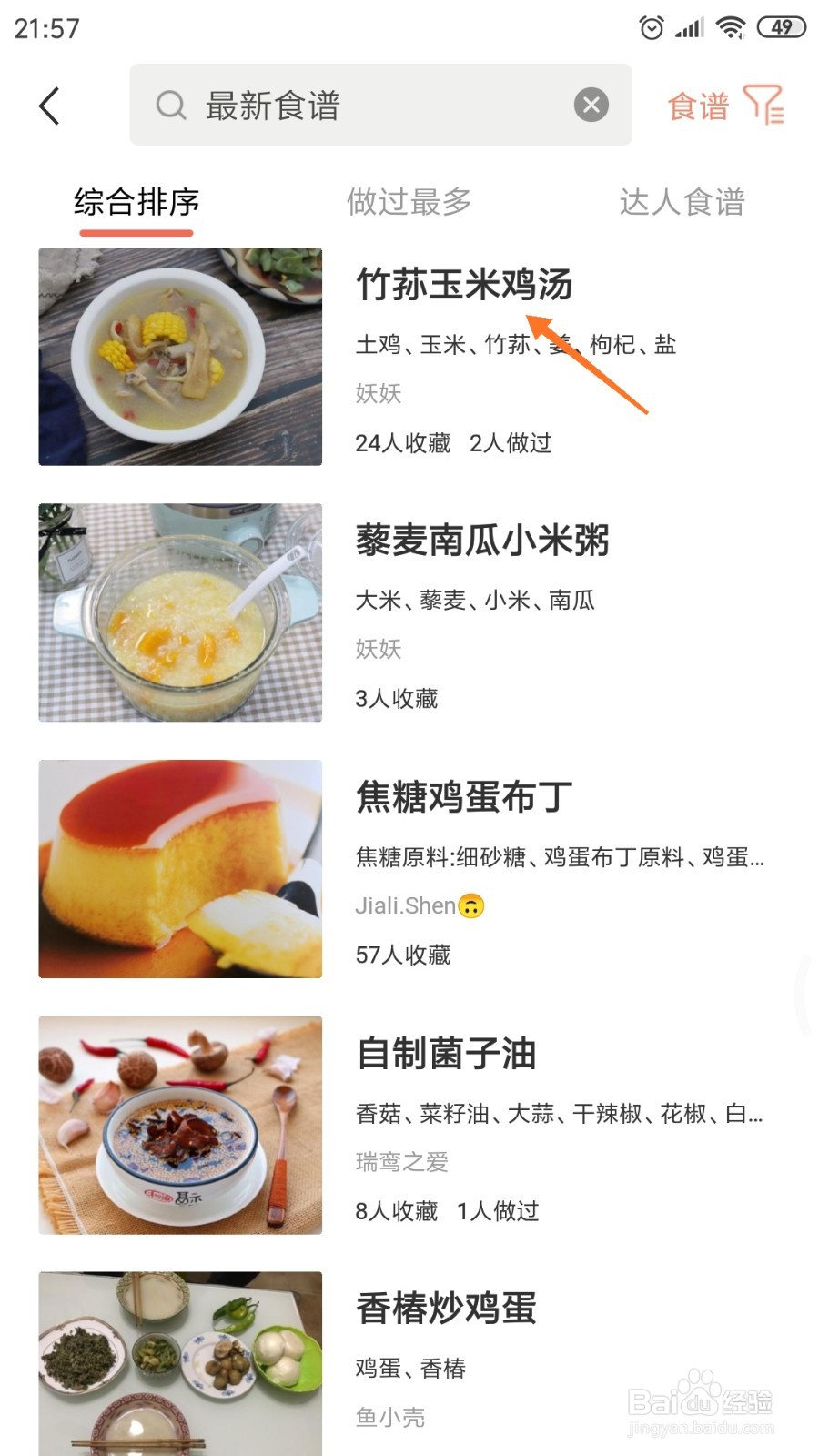
Task: Clear the search keyword with the X icon
Action: [592, 105]
